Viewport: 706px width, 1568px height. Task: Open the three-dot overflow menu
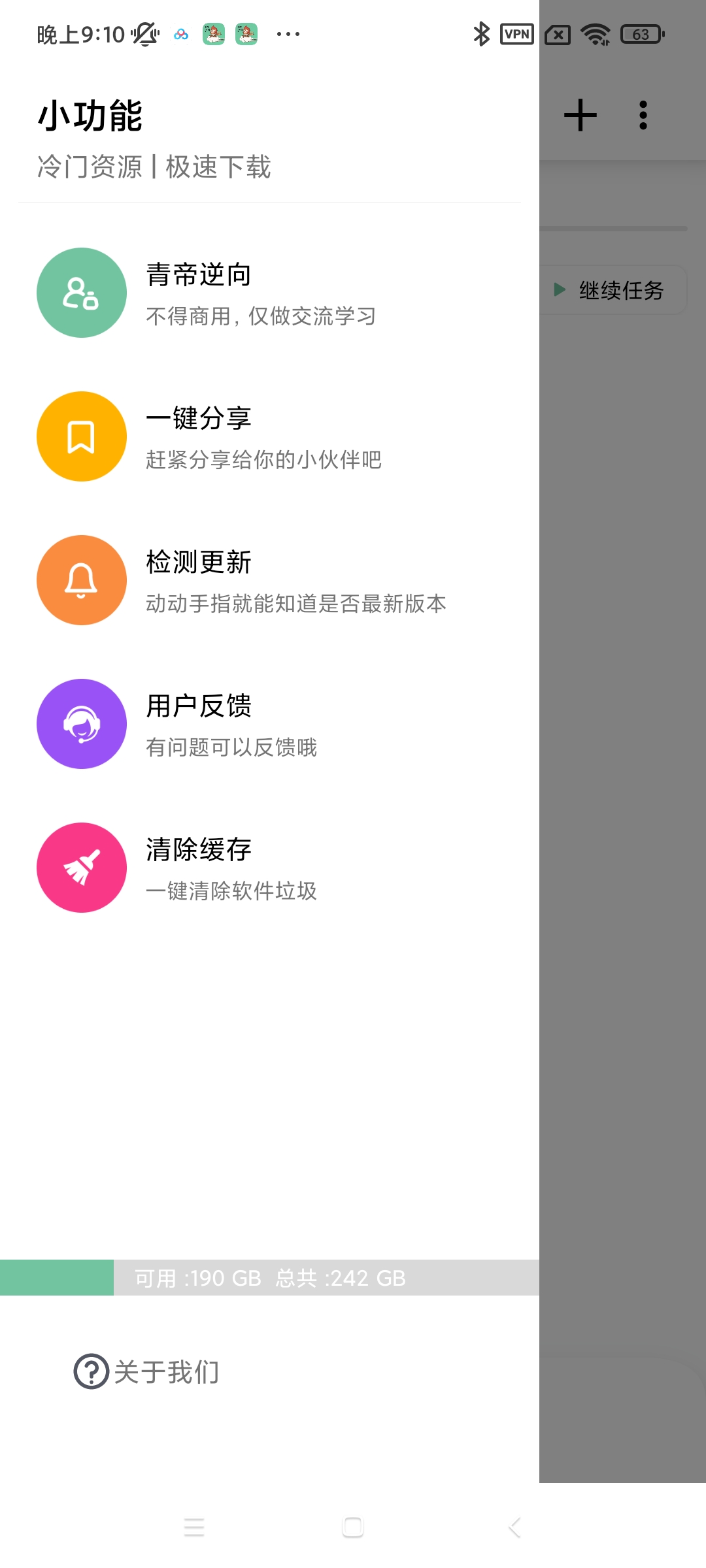click(643, 115)
